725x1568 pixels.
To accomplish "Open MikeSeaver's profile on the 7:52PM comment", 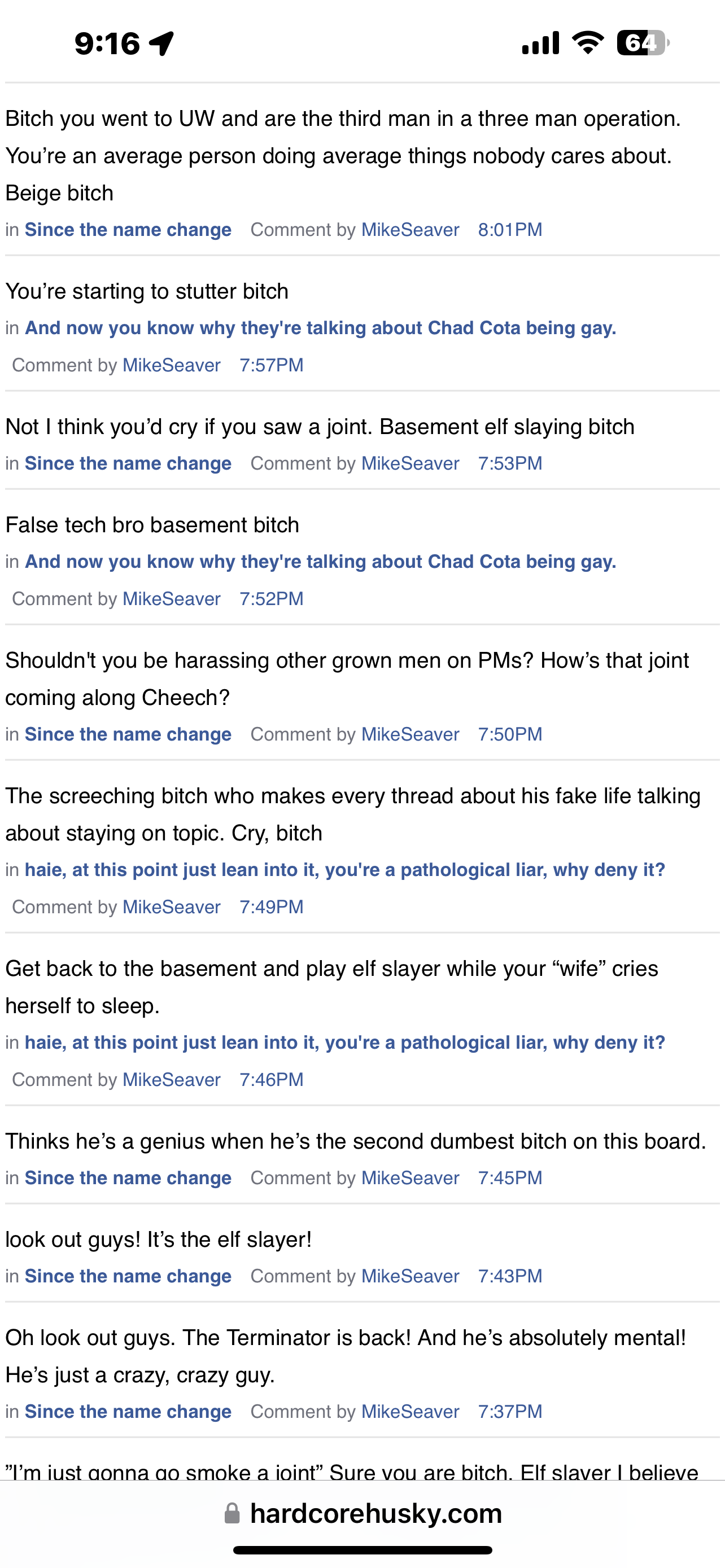I will coord(171,598).
